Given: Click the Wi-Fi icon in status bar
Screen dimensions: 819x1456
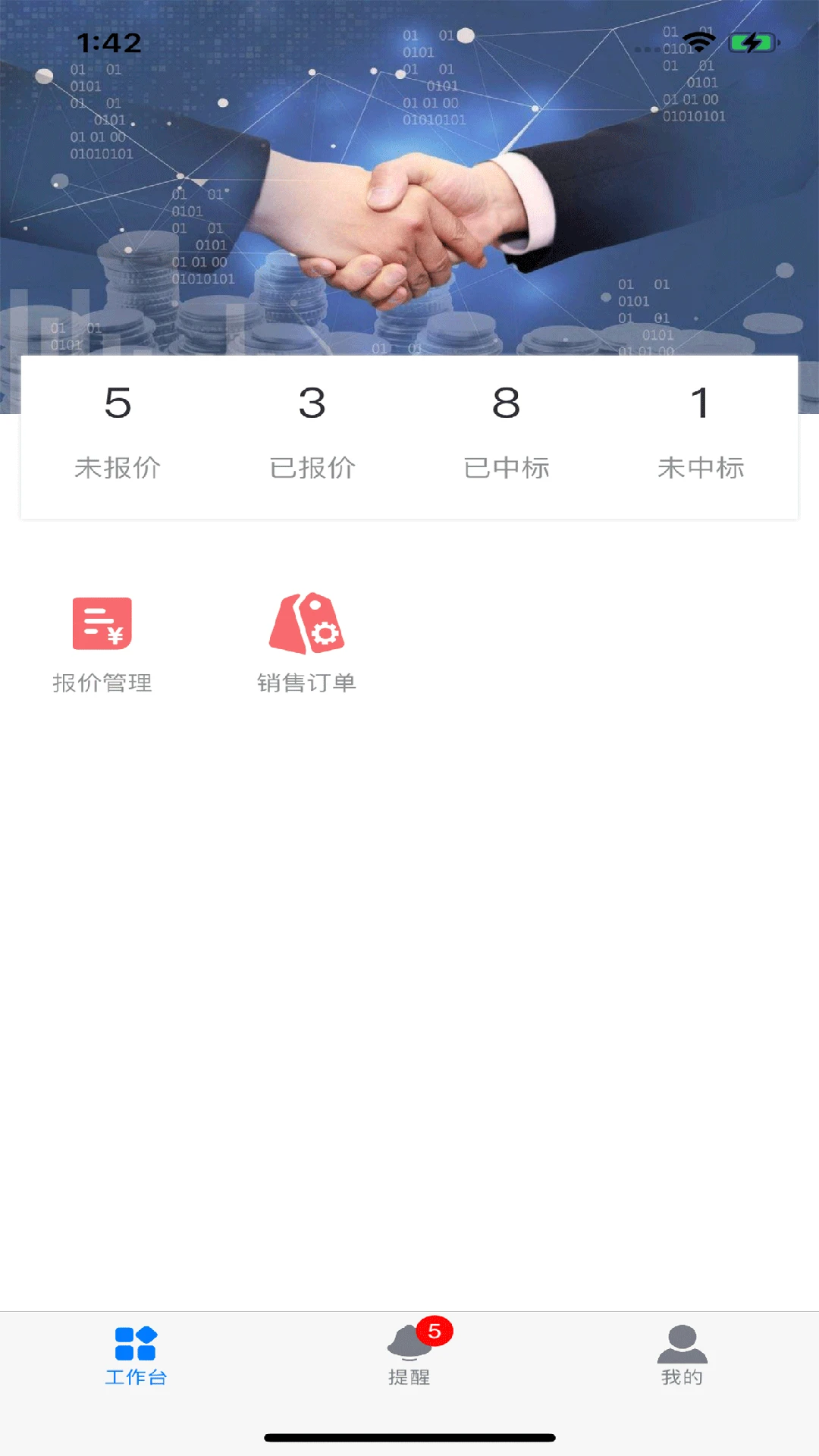Looking at the screenshot, I should tap(698, 42).
